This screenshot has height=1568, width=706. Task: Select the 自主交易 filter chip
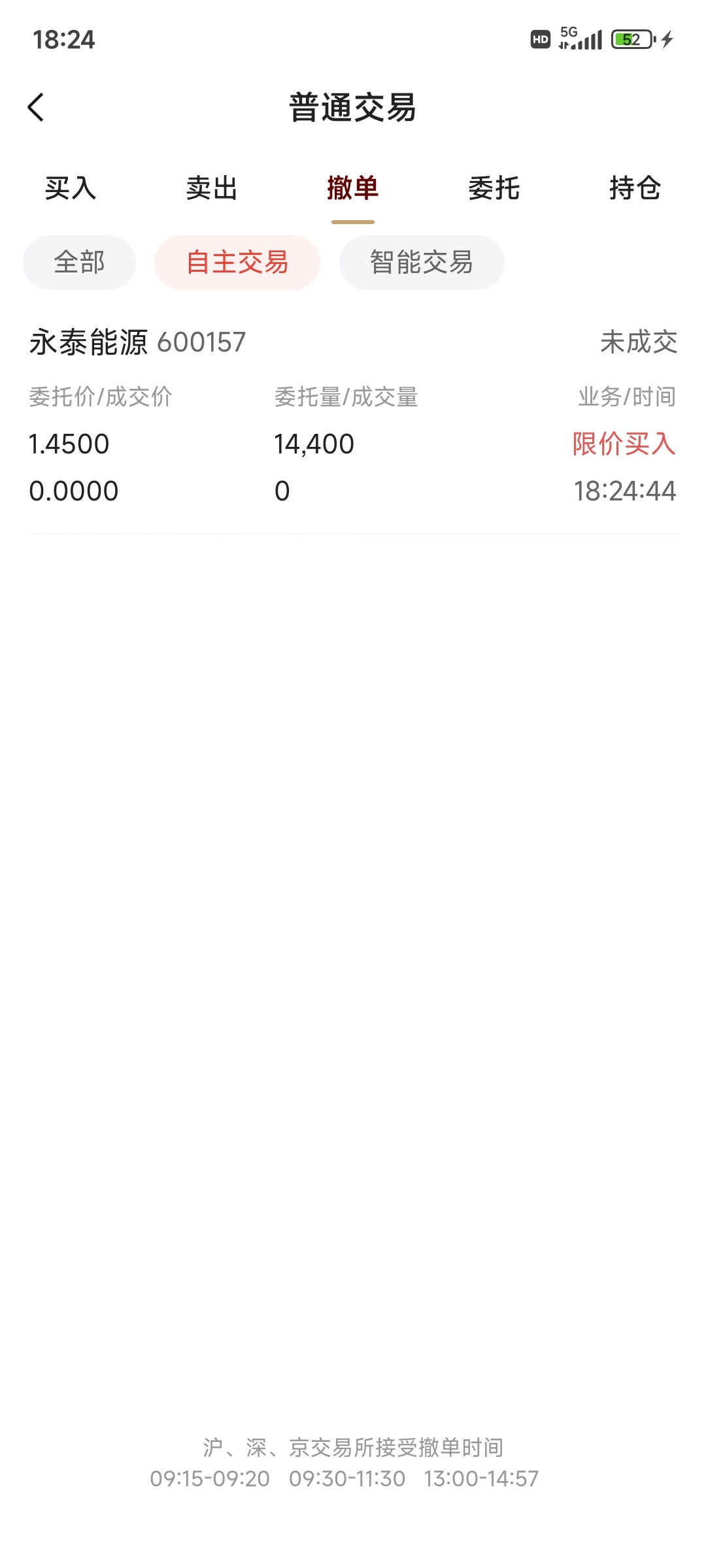click(237, 263)
